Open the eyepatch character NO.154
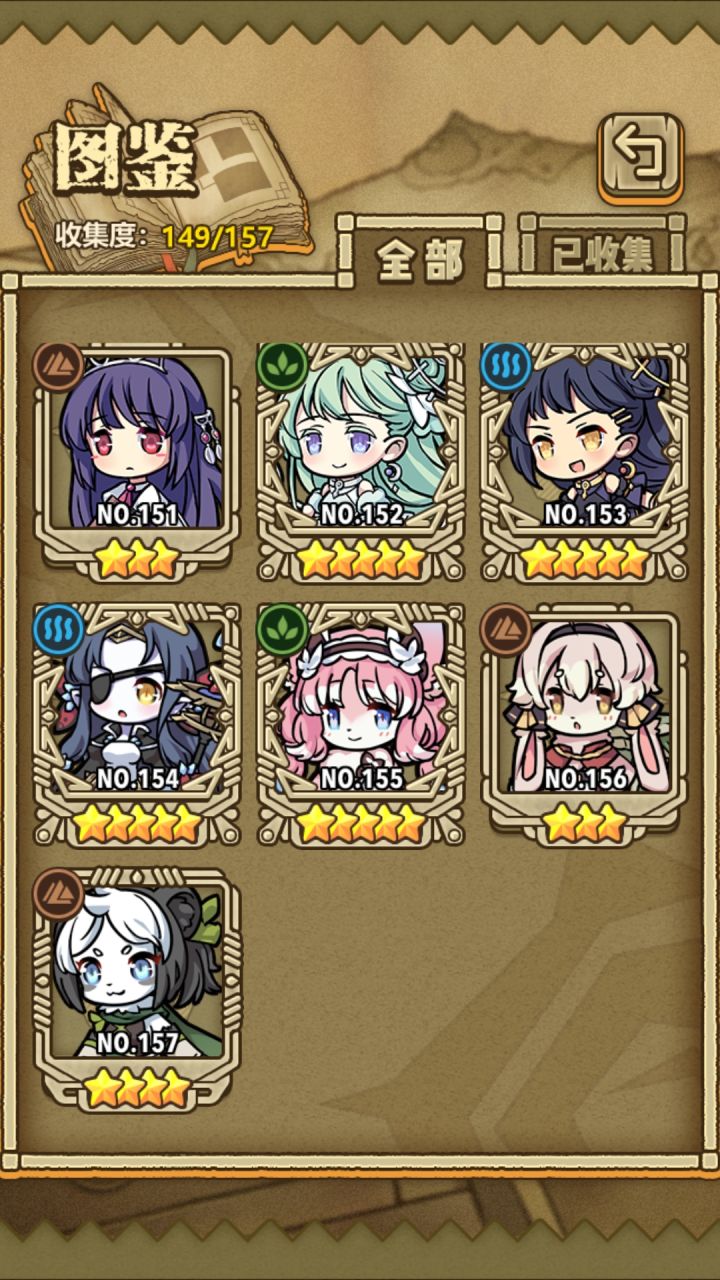720x1280 pixels. [x=137, y=725]
